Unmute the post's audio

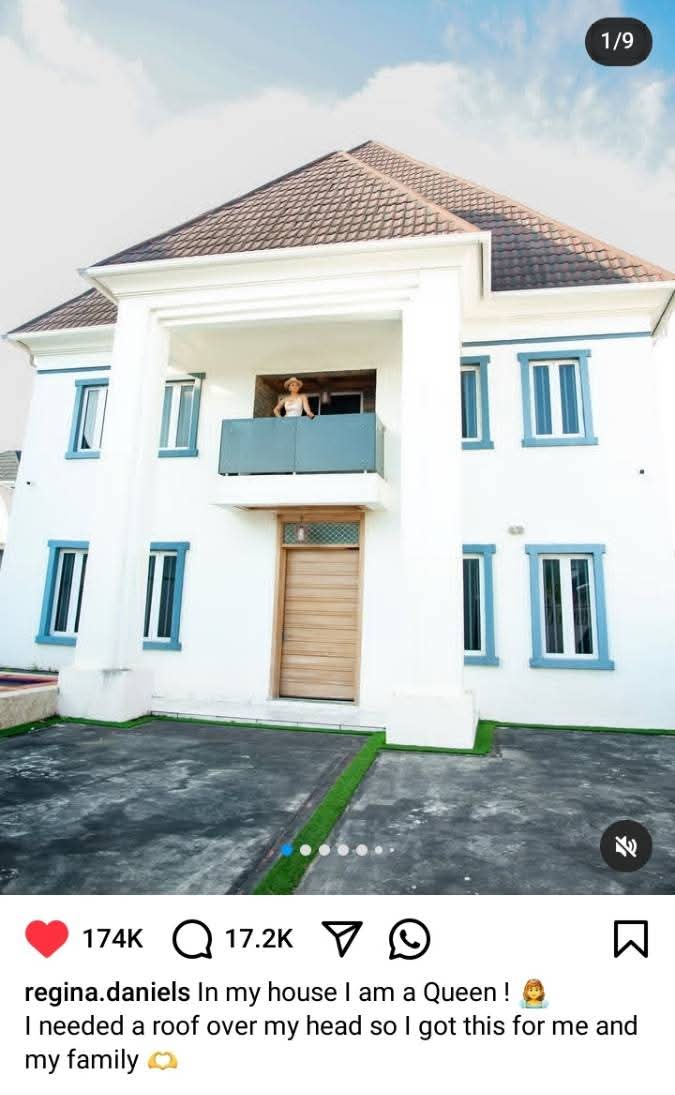[x=626, y=848]
